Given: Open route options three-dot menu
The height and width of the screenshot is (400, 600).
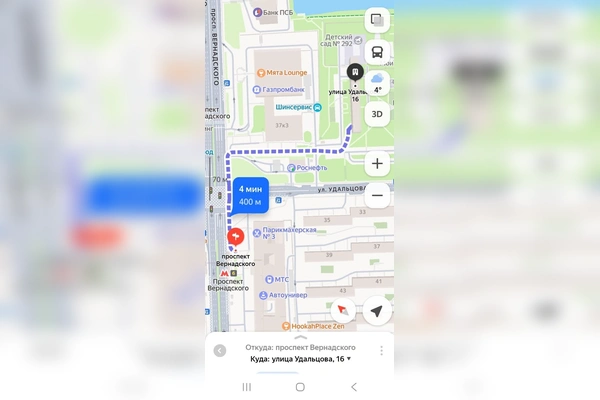Looking at the screenshot, I should [x=381, y=351].
